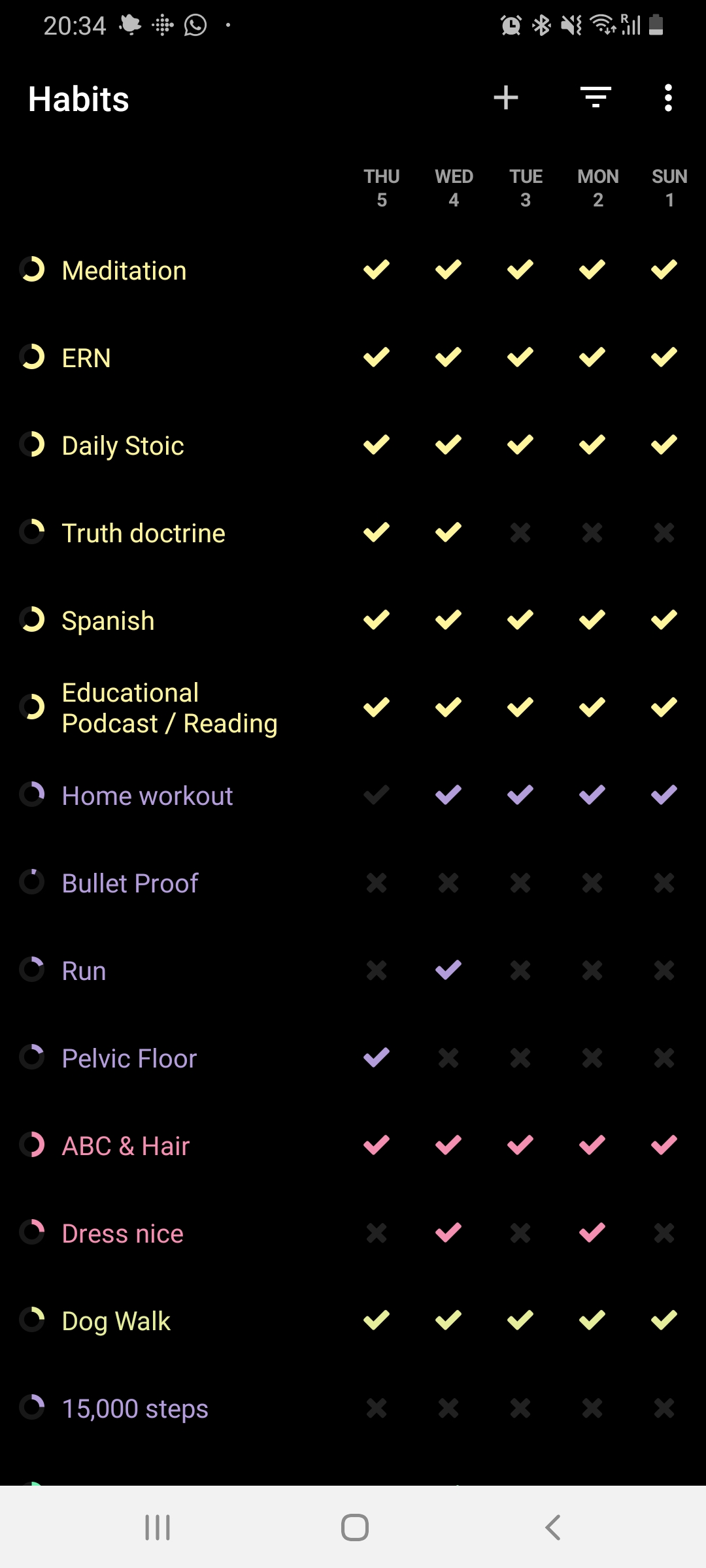Open the recent apps view
706x1568 pixels.
[x=158, y=1527]
